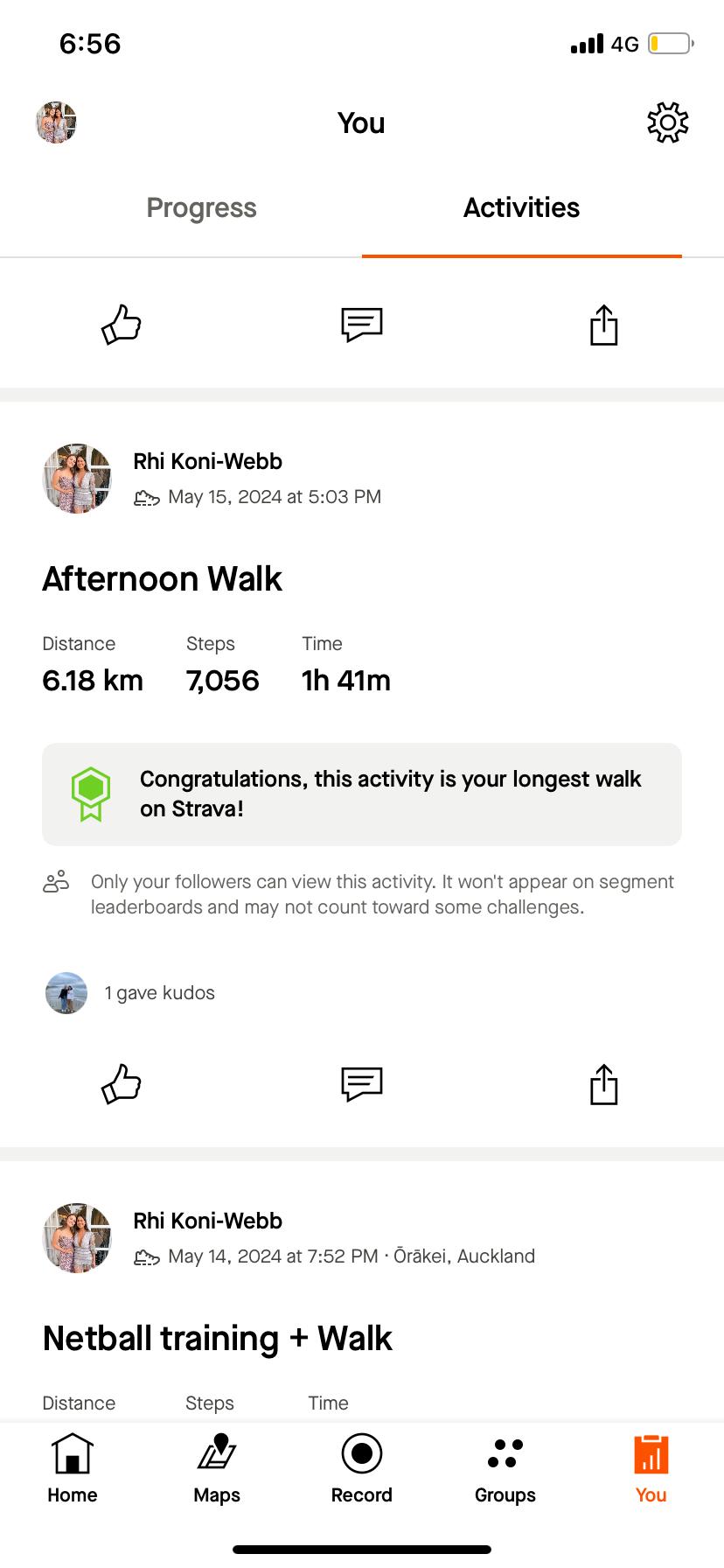Open the Afternoon Walk activity
This screenshot has width=724, height=1568.
[x=163, y=579]
